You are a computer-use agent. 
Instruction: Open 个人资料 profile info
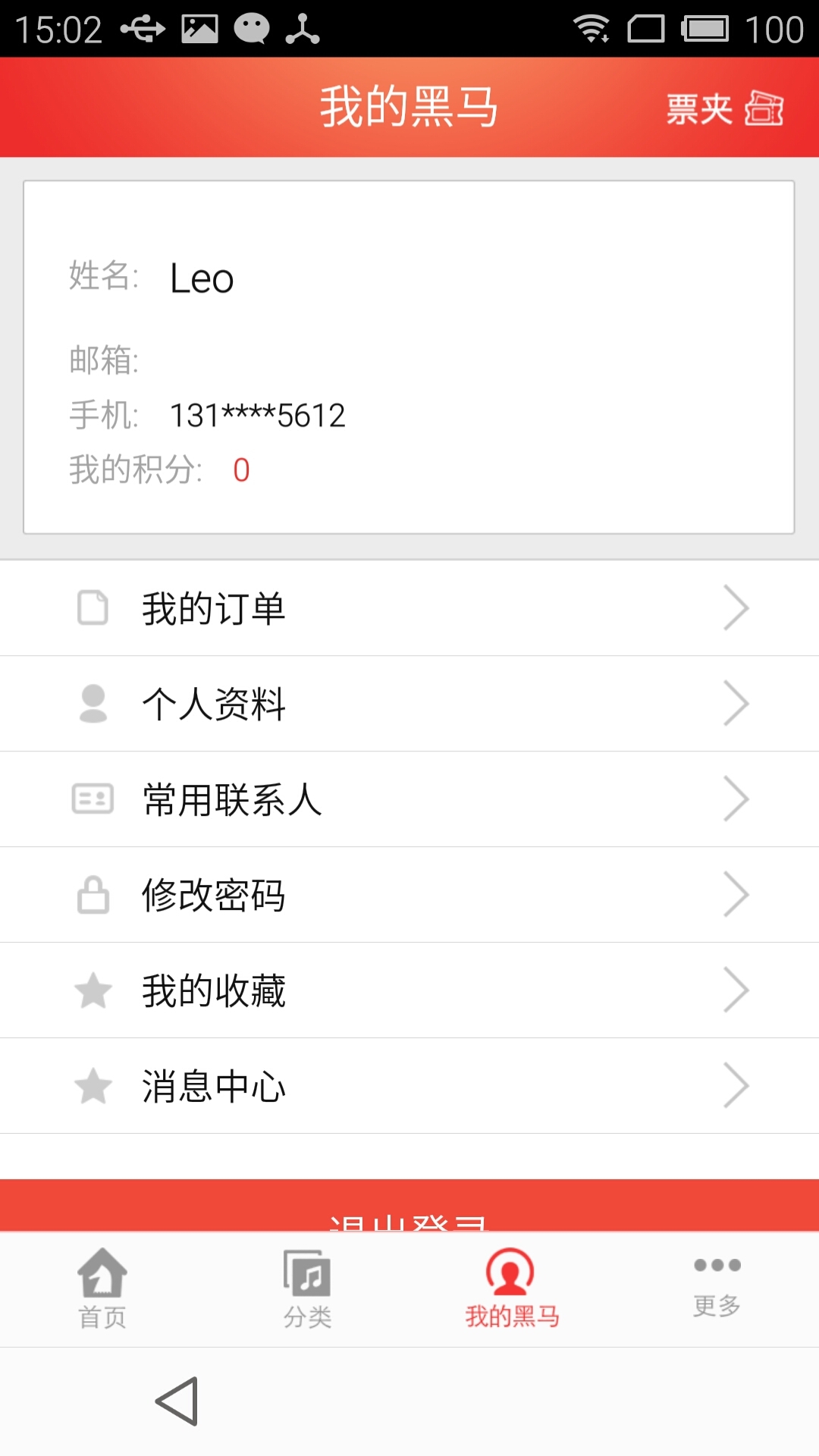(x=409, y=704)
